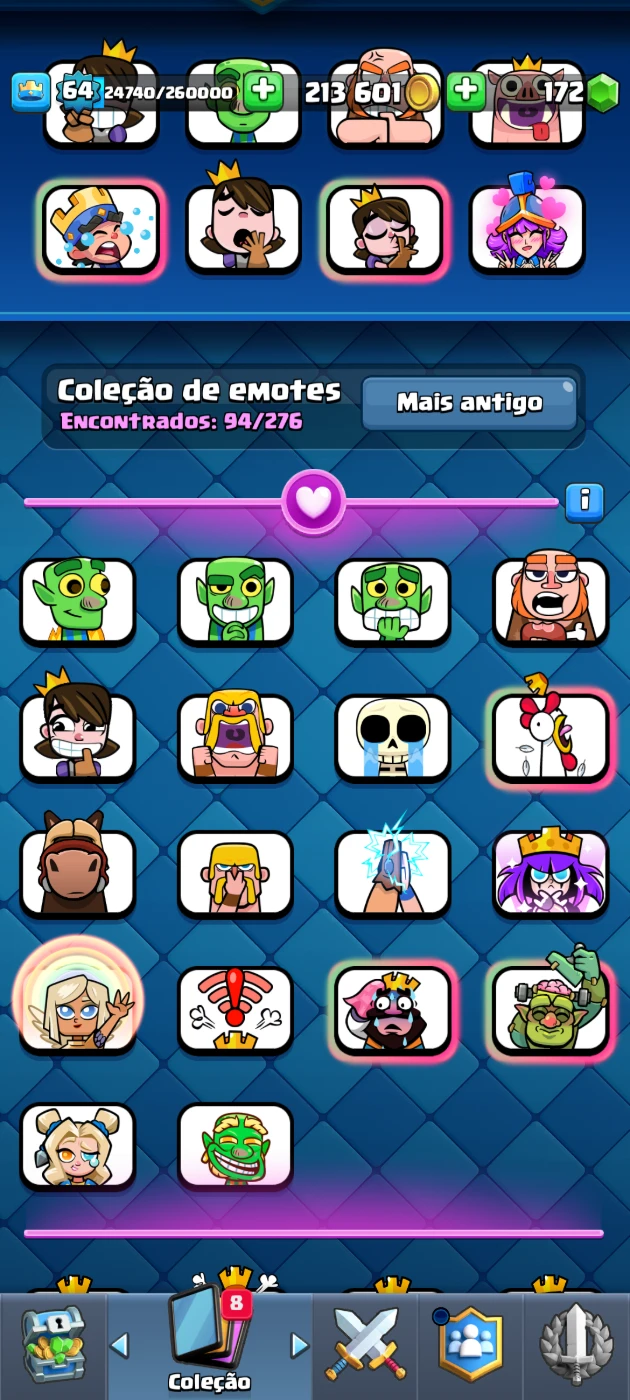Screen dimensions: 630x1400
Task: Pick the horse emote
Action: coord(78,873)
